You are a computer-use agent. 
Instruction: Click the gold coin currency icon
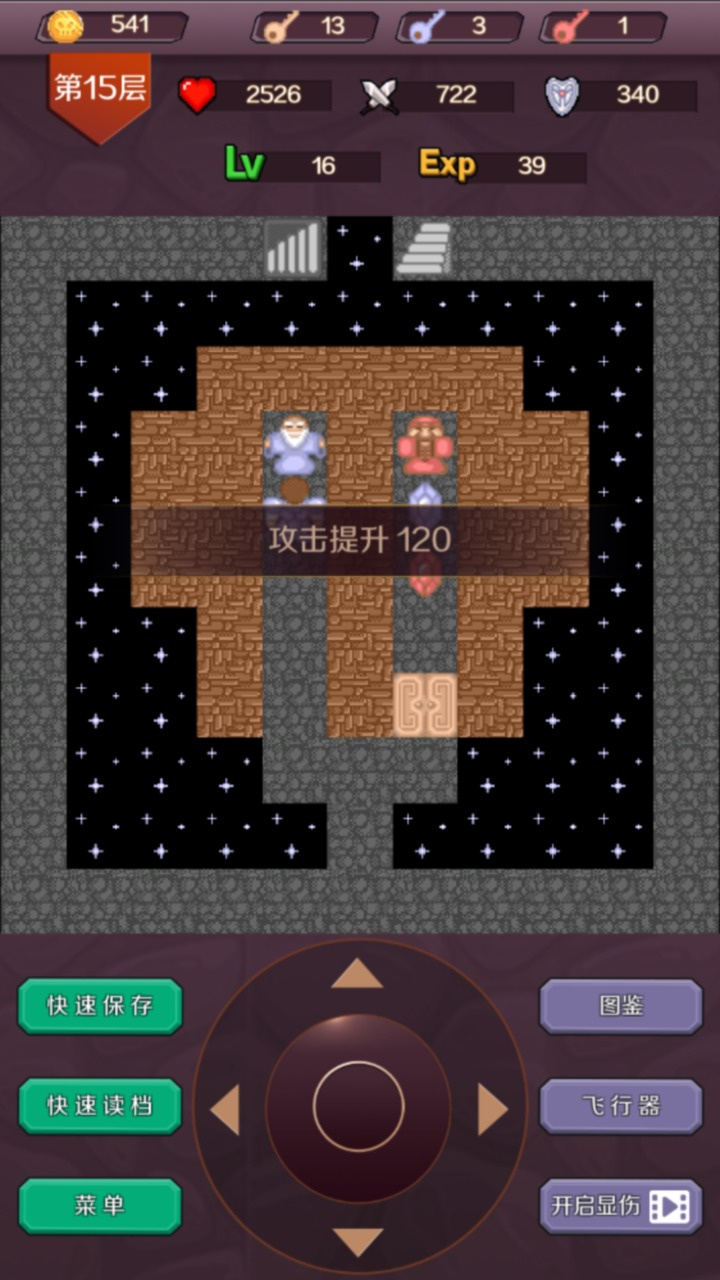point(65,25)
